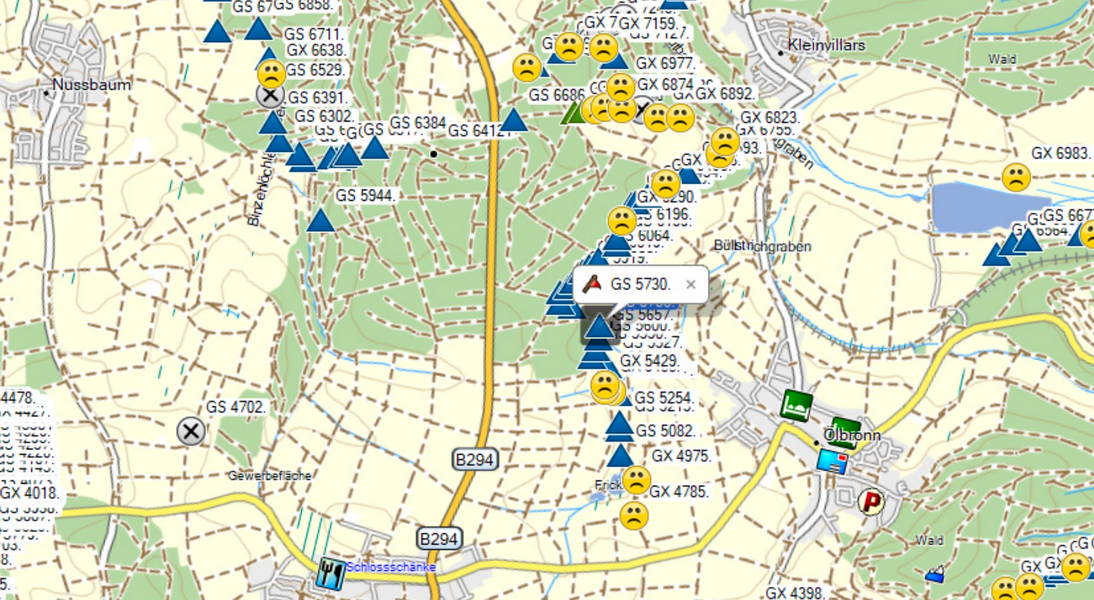Close the GS 5730 popup
1094x600 pixels.
tap(690, 284)
